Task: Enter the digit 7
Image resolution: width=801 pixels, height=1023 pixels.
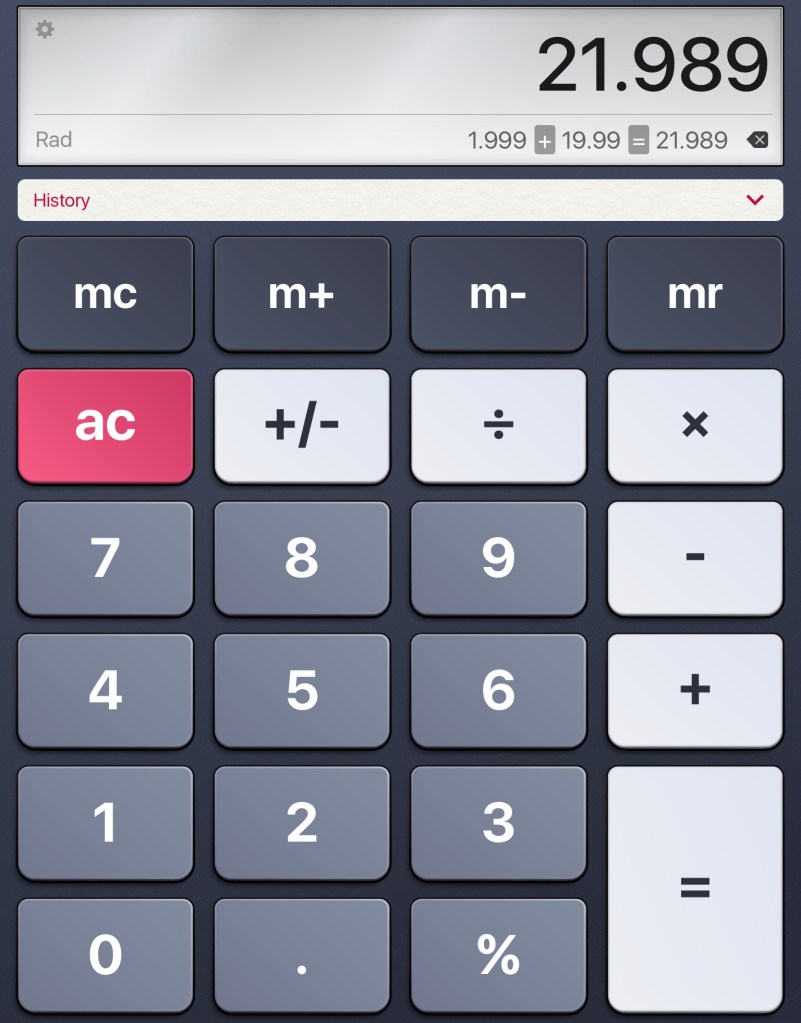Action: click(105, 558)
